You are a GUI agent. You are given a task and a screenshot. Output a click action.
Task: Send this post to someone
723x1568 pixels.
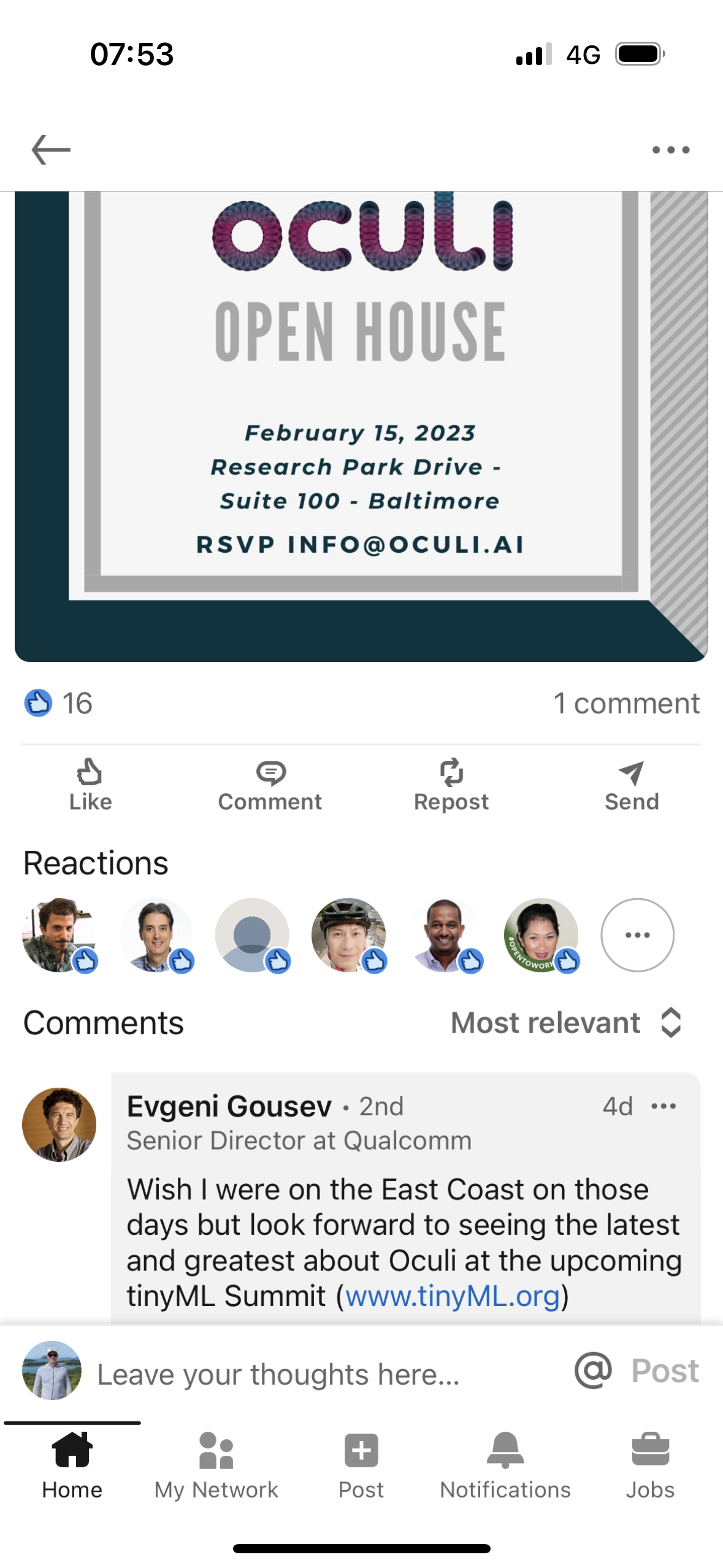(x=632, y=785)
